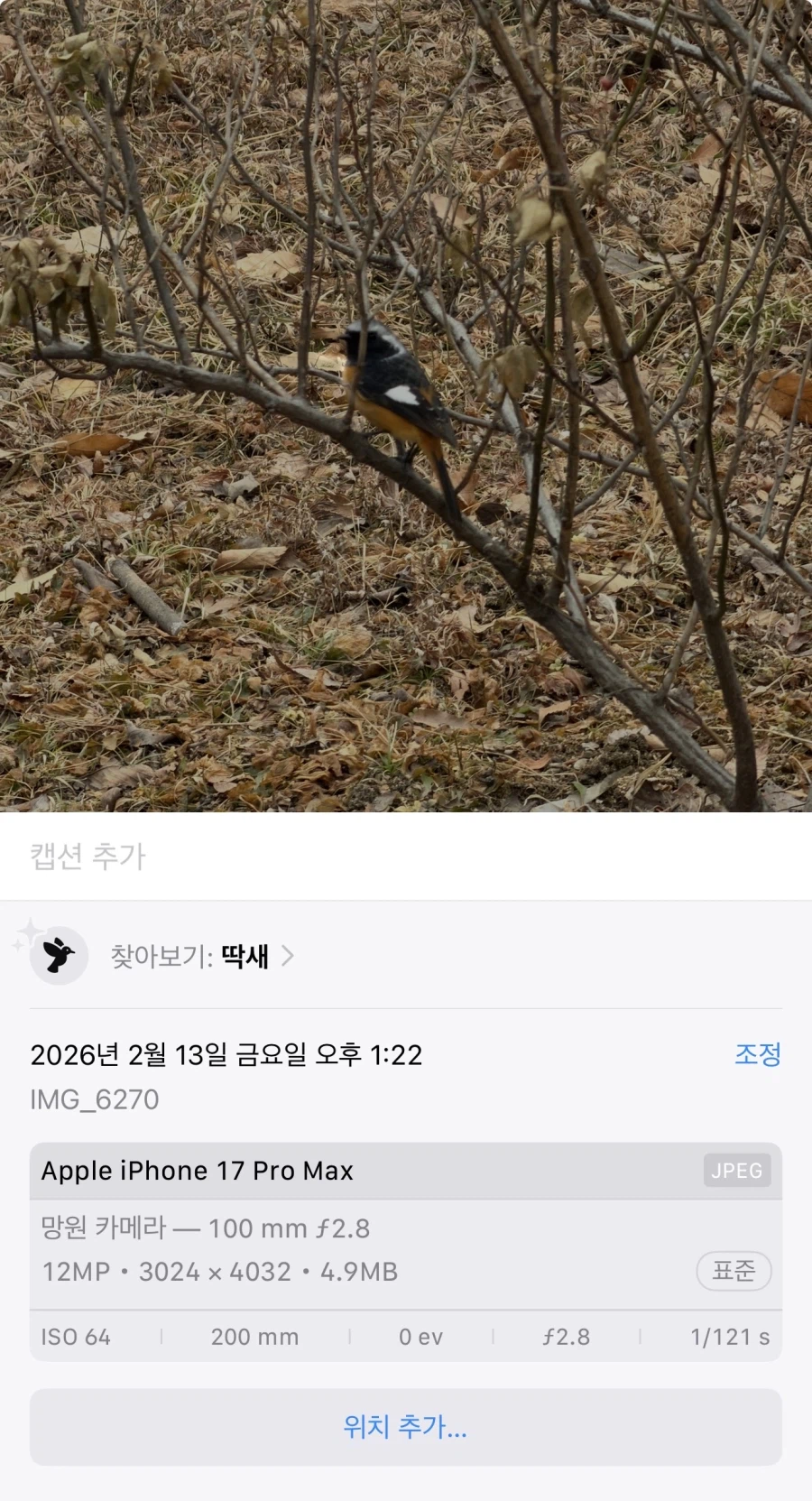This screenshot has height=1501, width=812.
Task: Select the 200 mm focal length segment
Action: (254, 1337)
